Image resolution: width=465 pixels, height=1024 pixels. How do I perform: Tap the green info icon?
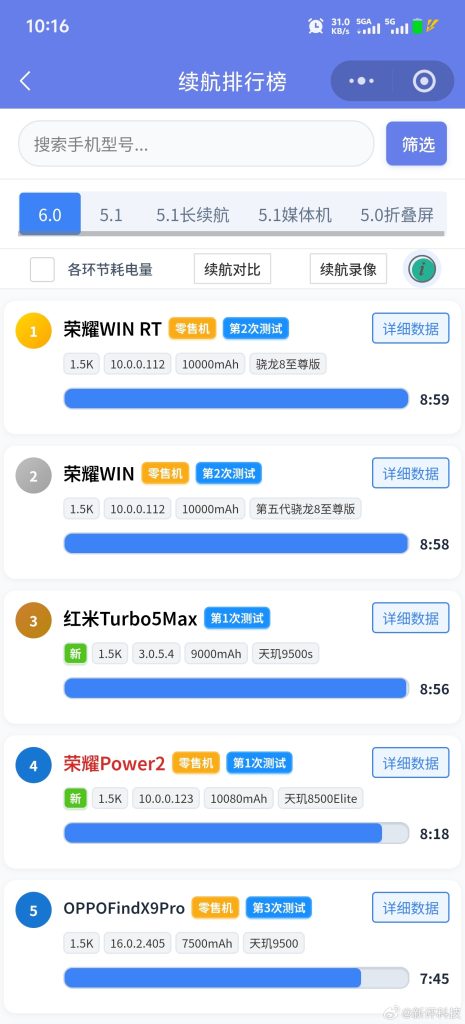[x=422, y=268]
